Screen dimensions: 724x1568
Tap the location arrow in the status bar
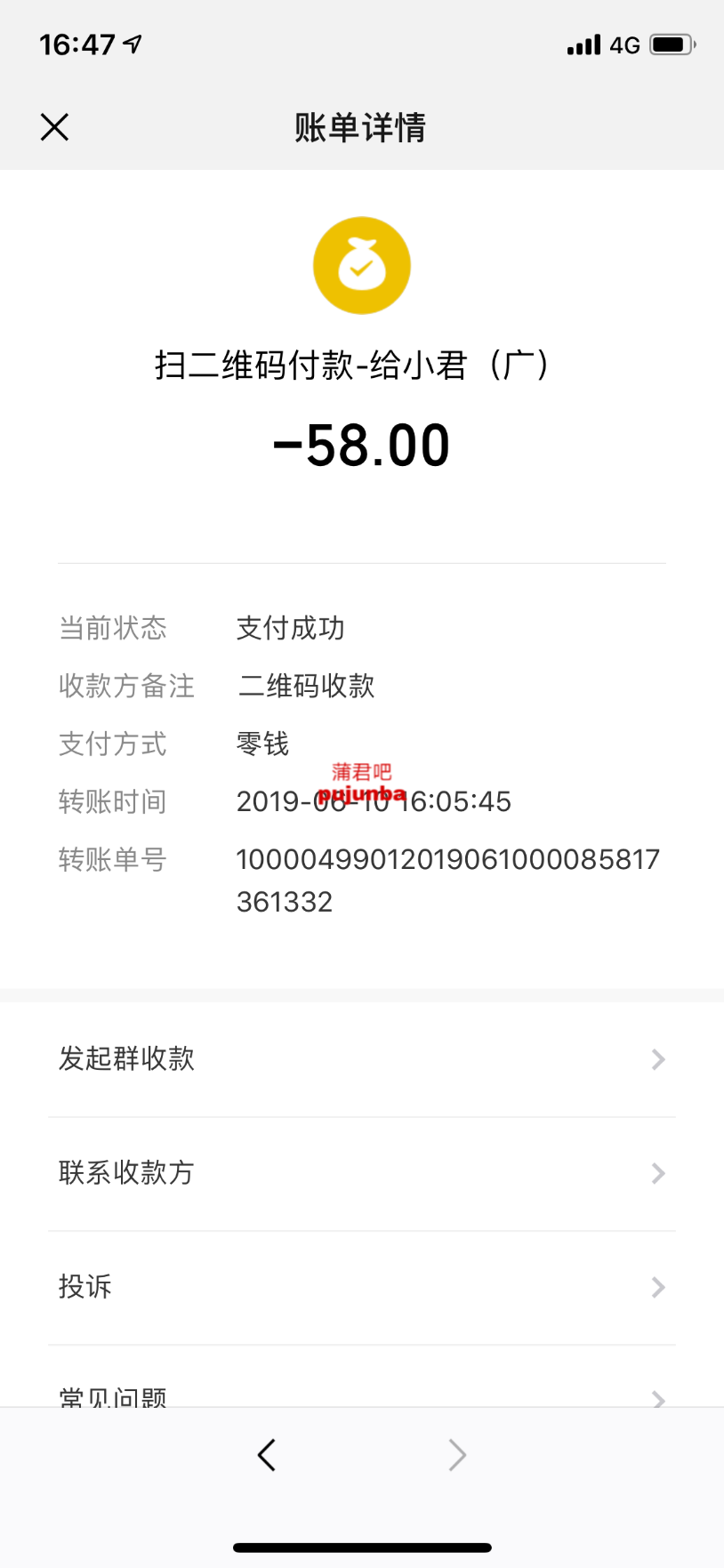coord(130,43)
